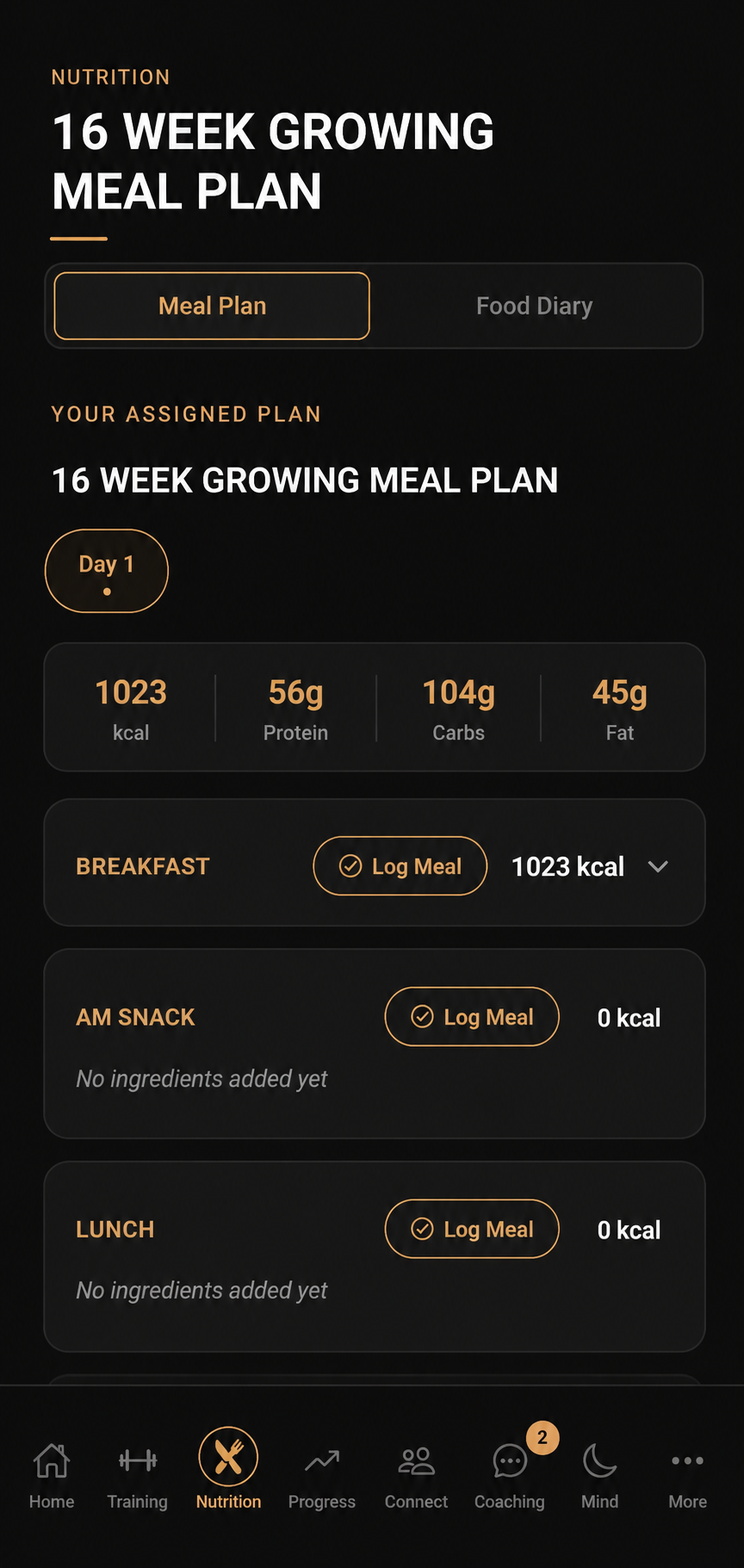This screenshot has height=1568, width=744.
Task: Expand the Breakfast chevron
Action: (x=658, y=866)
